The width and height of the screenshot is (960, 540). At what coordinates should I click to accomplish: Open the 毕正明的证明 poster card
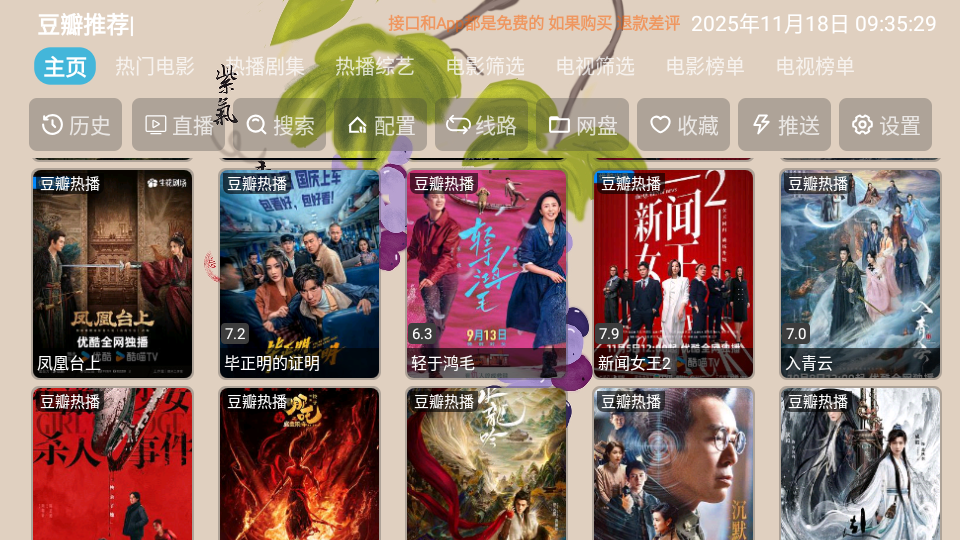point(299,273)
